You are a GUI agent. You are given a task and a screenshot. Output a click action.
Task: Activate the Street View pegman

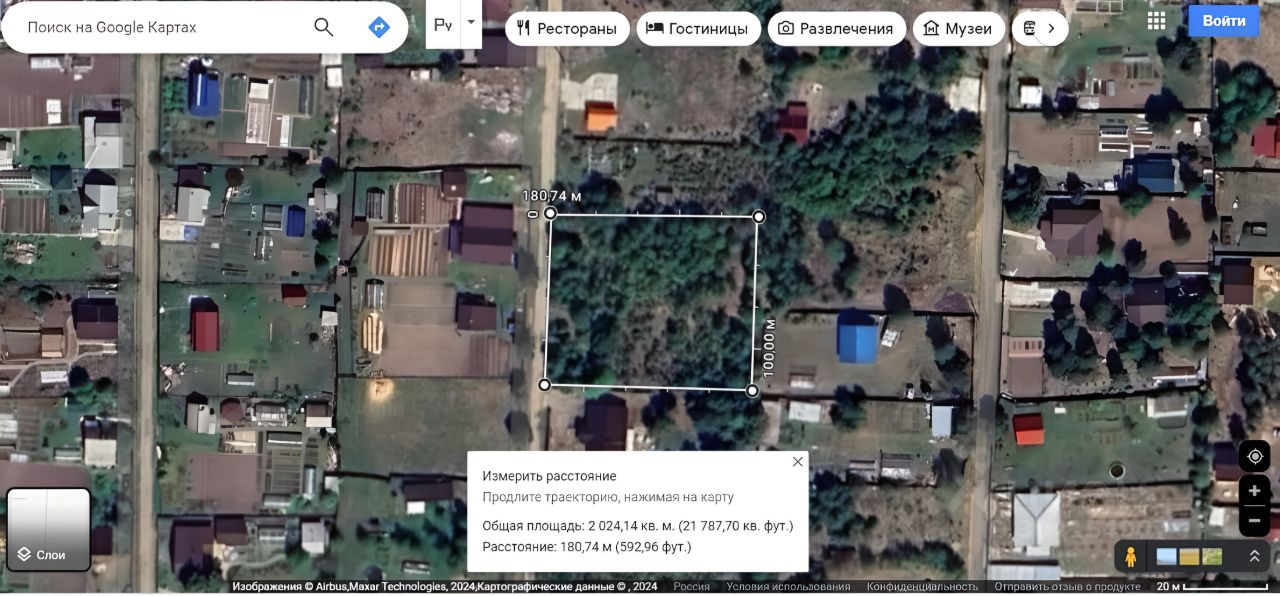point(1131,556)
